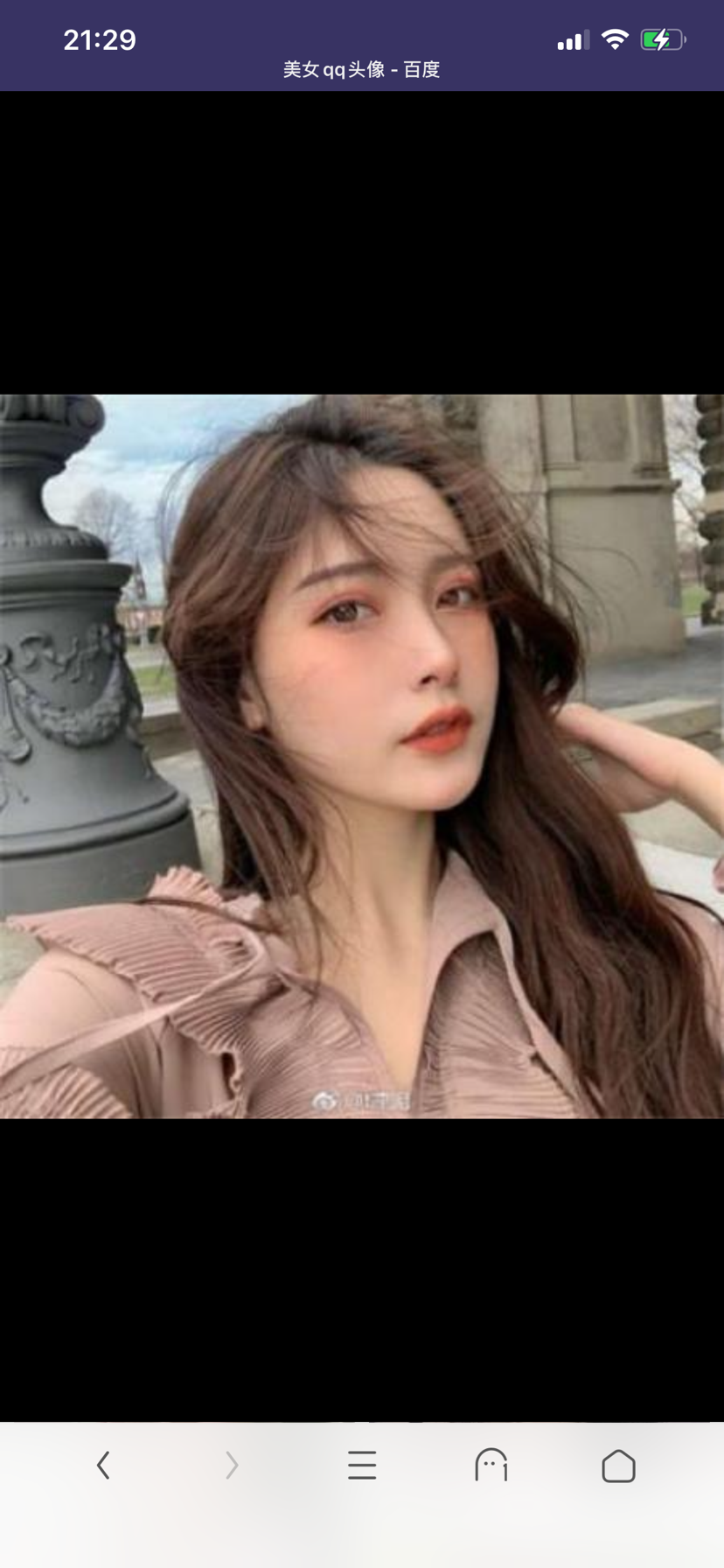Viewport: 724px width, 1568px height.
Task: Tap the full-screen portrait photo
Action: 362,756
